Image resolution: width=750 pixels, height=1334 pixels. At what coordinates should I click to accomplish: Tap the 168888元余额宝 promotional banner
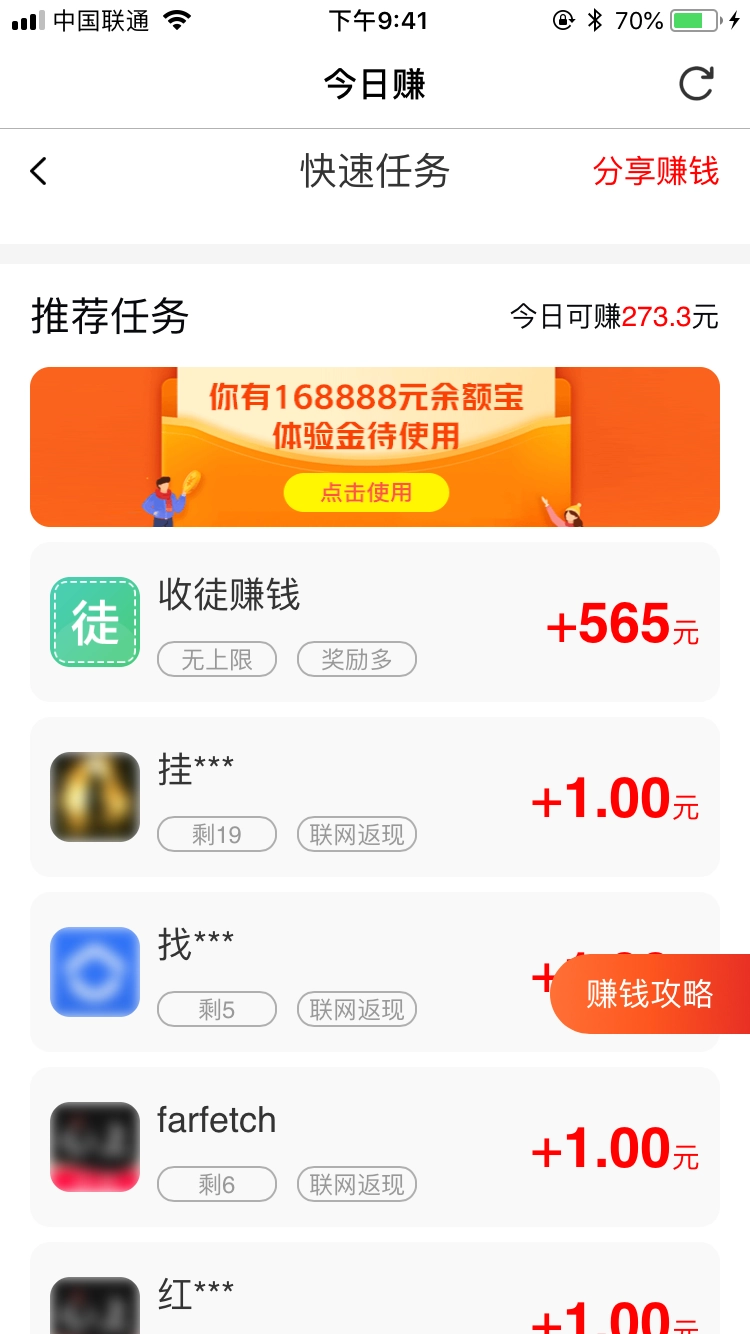tap(374, 446)
